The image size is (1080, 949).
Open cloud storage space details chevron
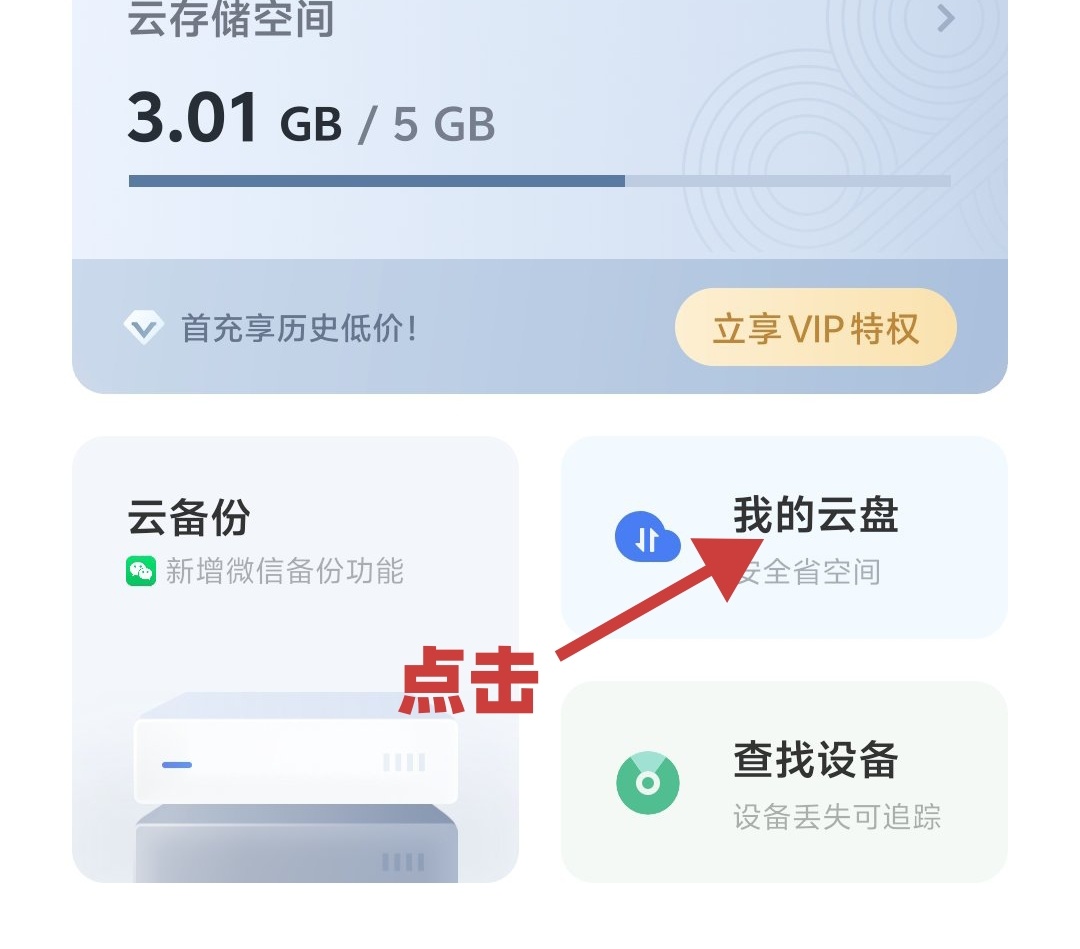point(945,19)
